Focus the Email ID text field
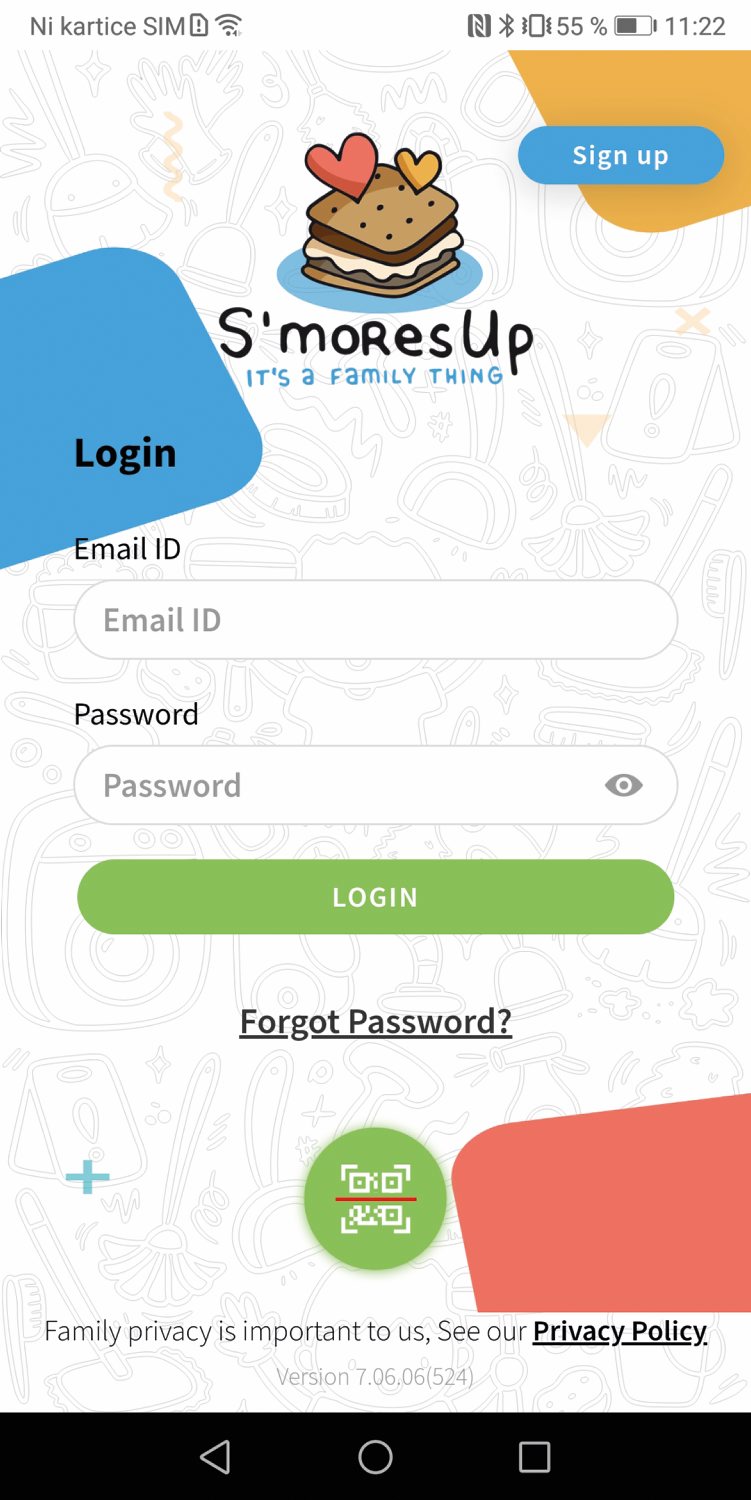 point(375,620)
